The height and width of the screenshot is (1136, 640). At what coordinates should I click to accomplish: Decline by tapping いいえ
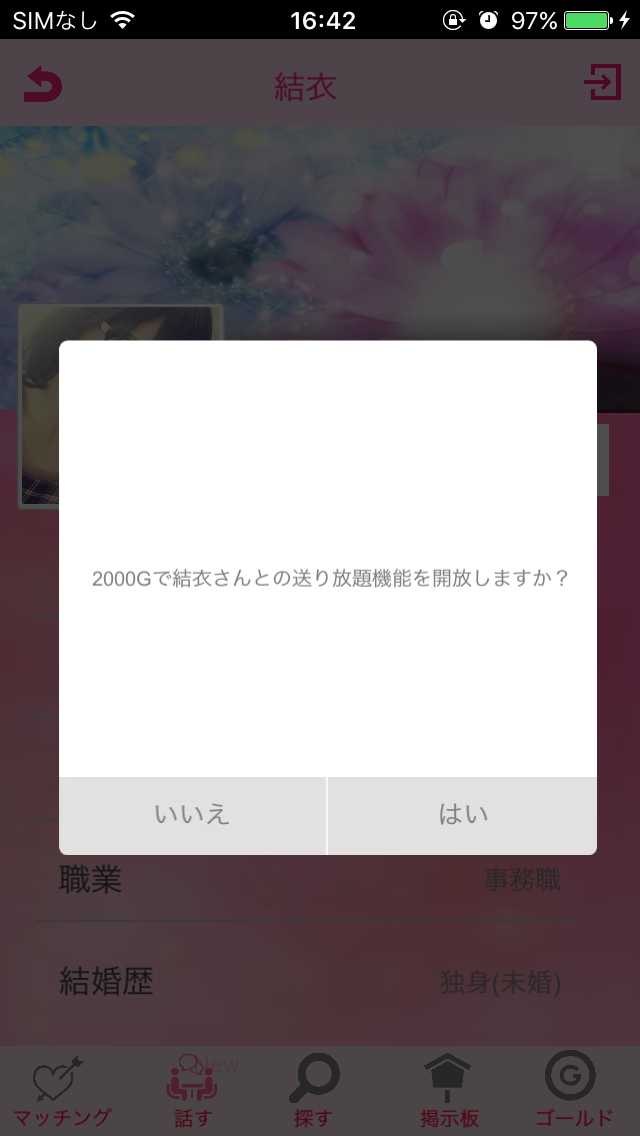(193, 815)
